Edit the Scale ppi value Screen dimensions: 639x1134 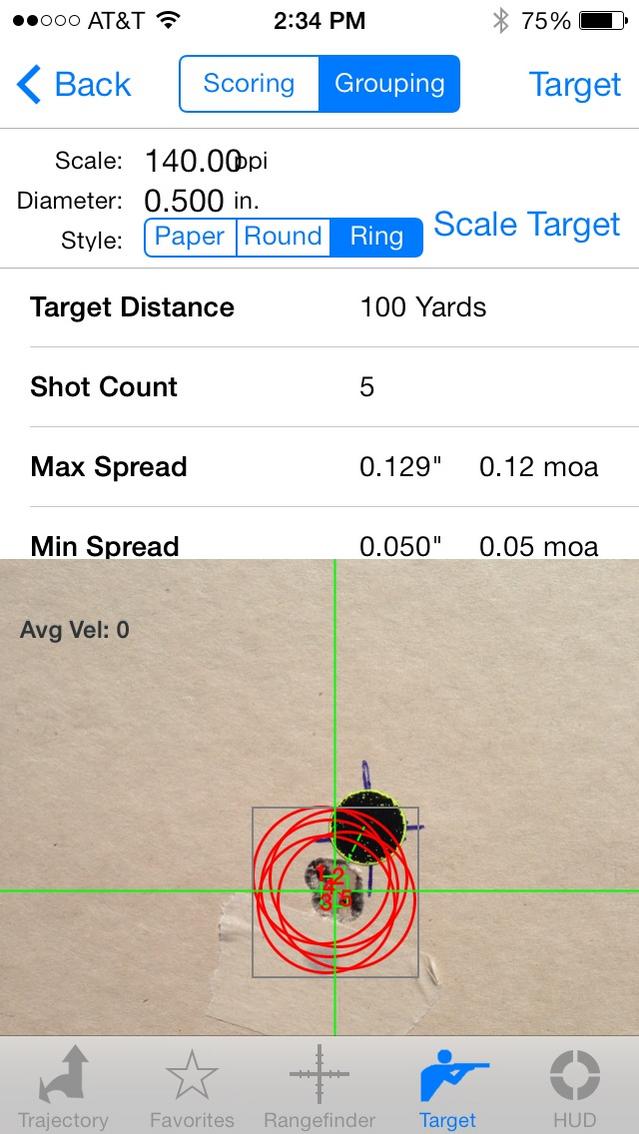[193, 160]
